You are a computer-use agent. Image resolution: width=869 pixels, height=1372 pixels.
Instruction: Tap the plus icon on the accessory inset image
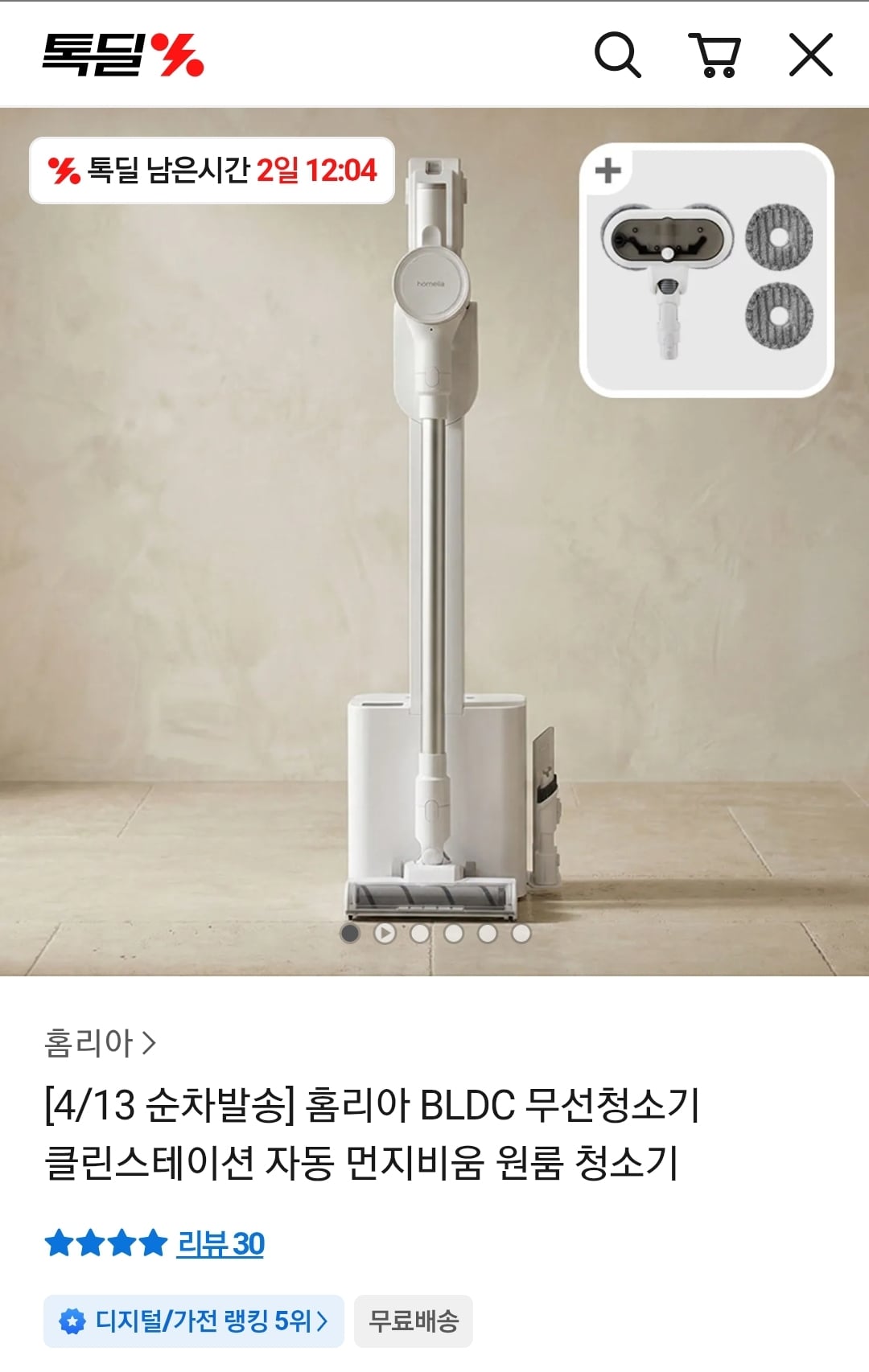pyautogui.click(x=609, y=170)
